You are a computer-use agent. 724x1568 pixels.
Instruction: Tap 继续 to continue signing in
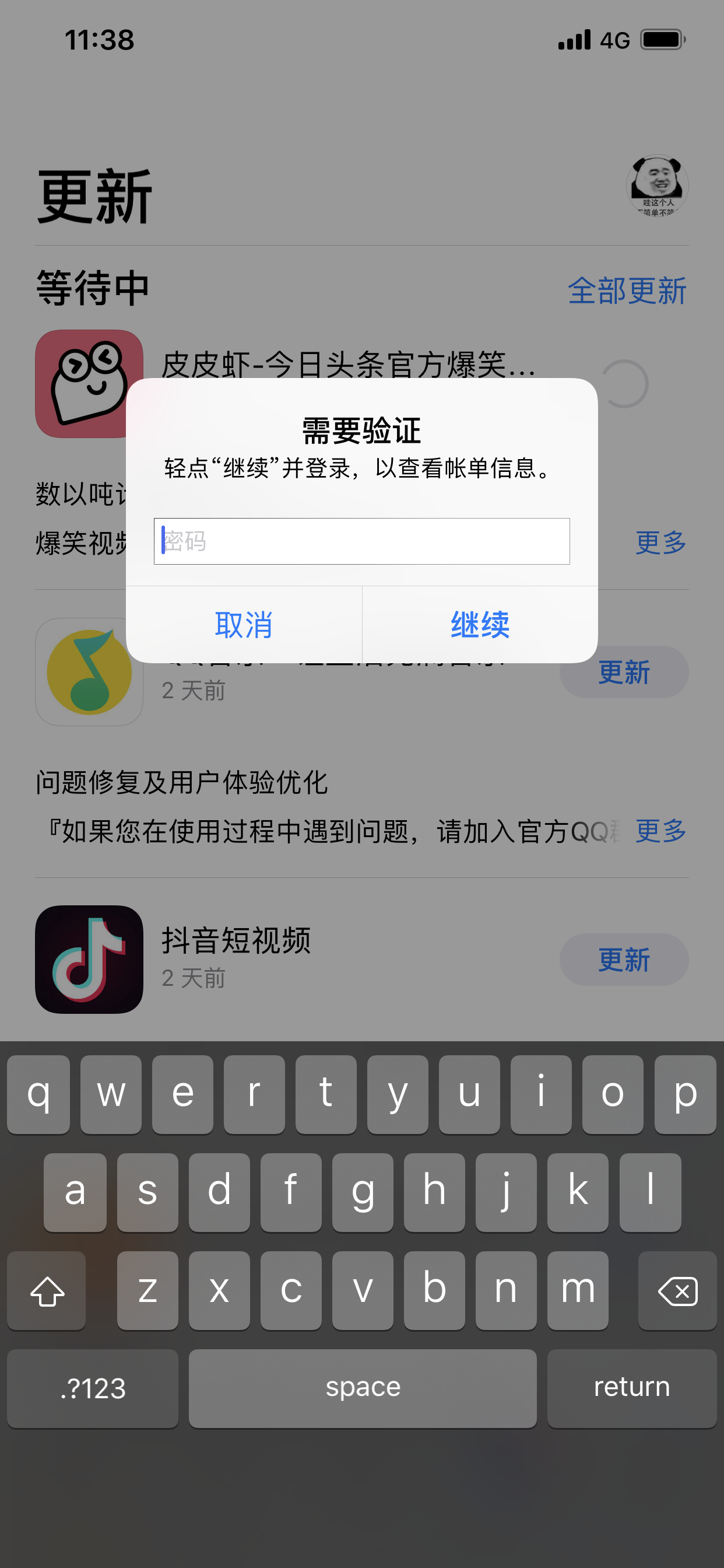(x=480, y=625)
